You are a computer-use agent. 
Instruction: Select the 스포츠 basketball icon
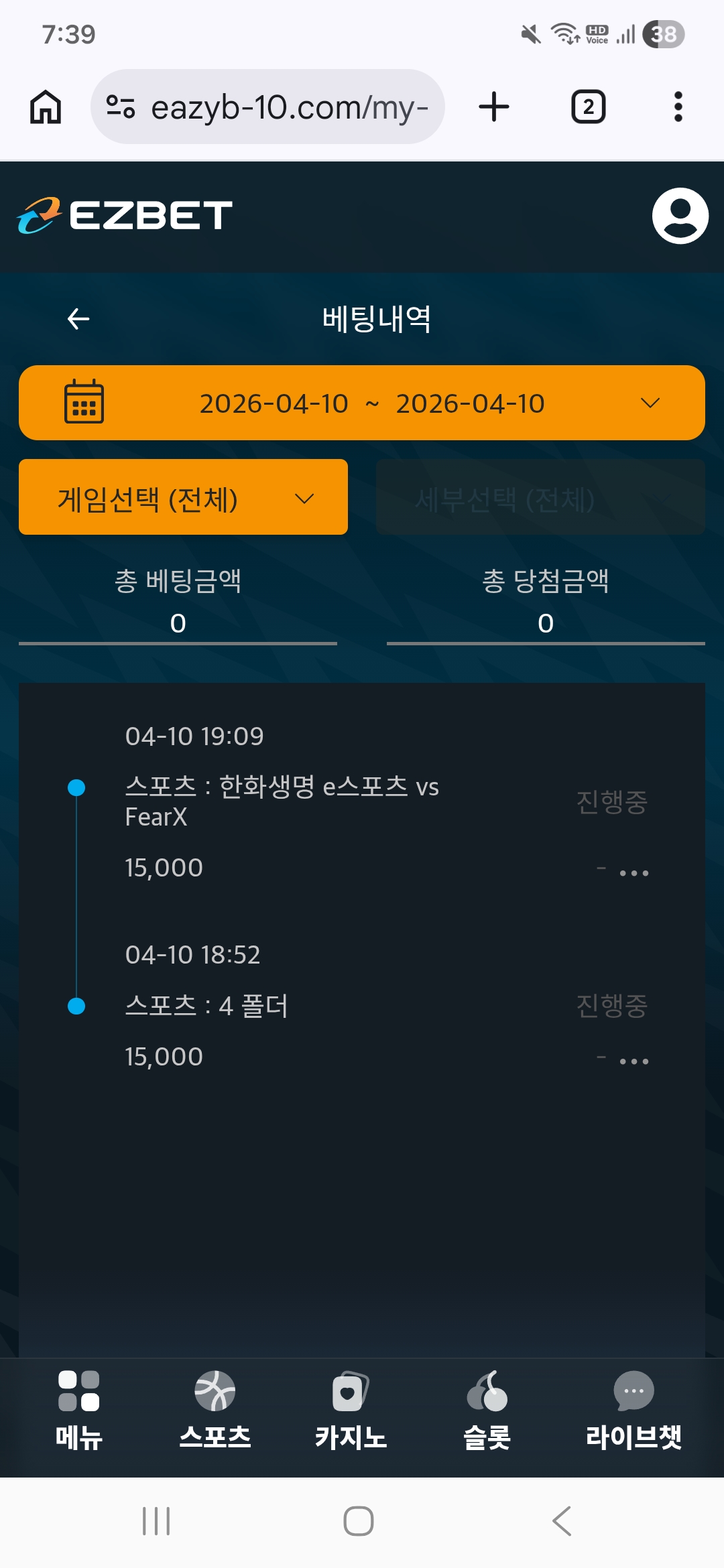point(214,1394)
